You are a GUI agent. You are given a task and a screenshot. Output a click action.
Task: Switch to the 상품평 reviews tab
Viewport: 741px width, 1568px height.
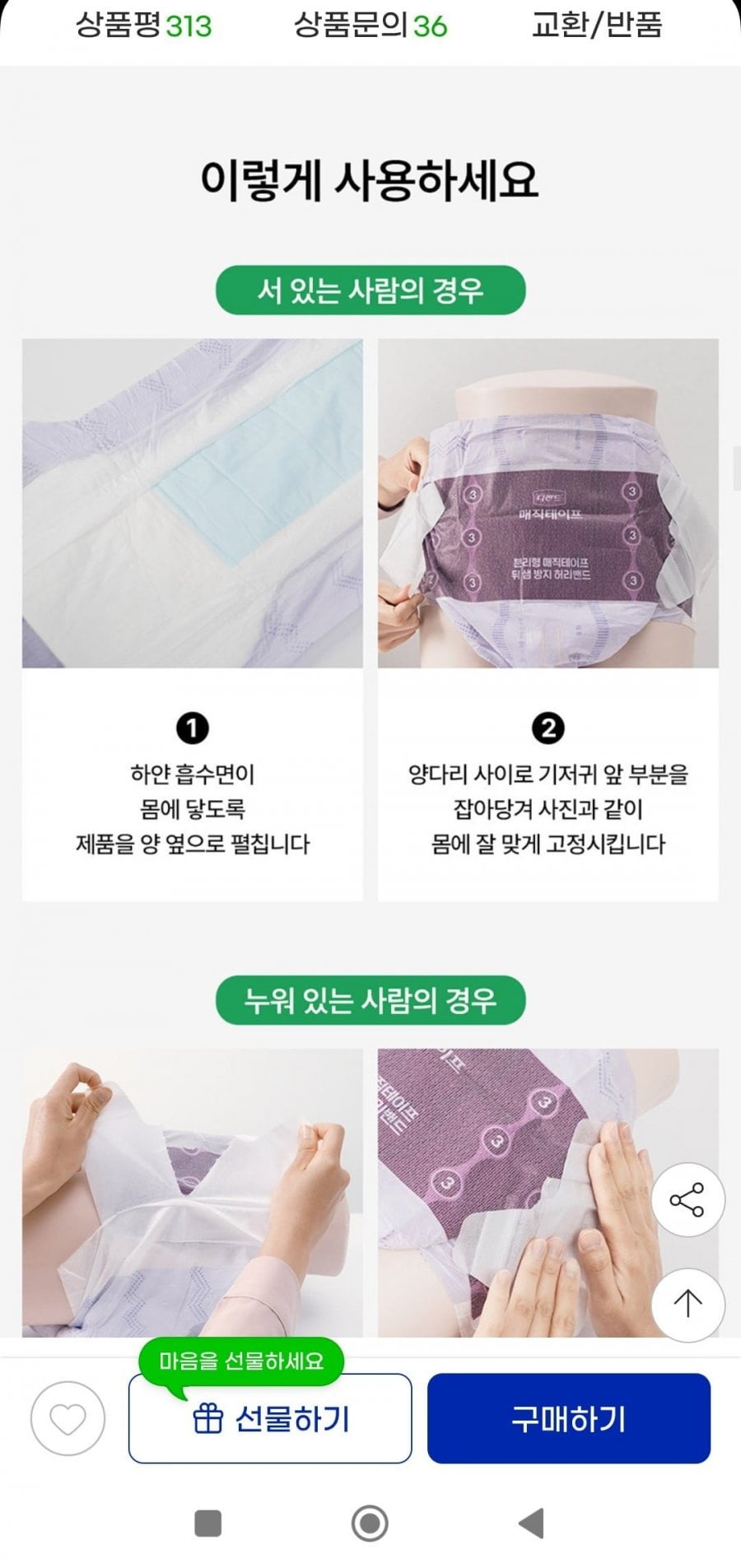[x=144, y=26]
